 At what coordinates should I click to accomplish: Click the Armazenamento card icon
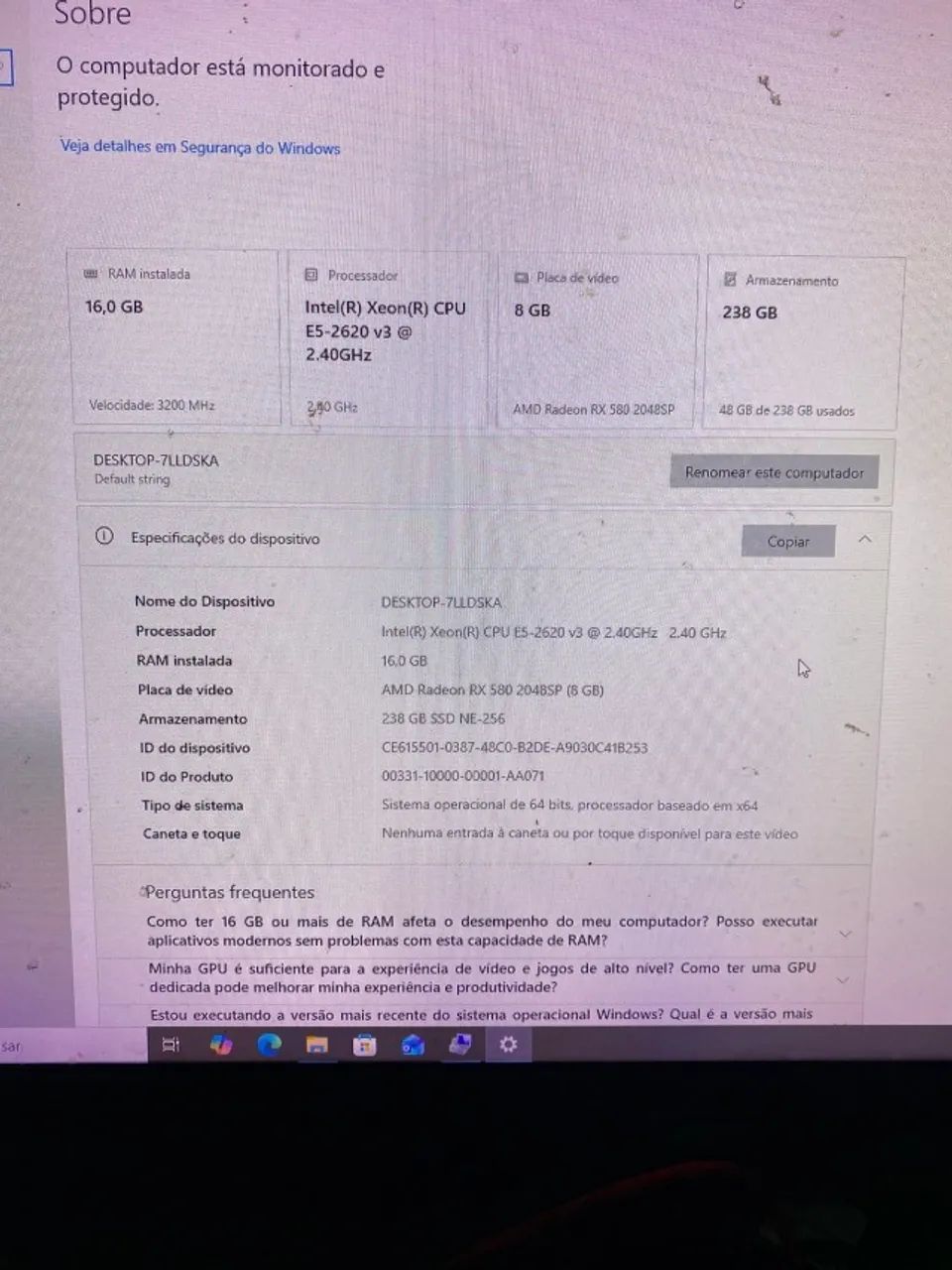click(732, 280)
